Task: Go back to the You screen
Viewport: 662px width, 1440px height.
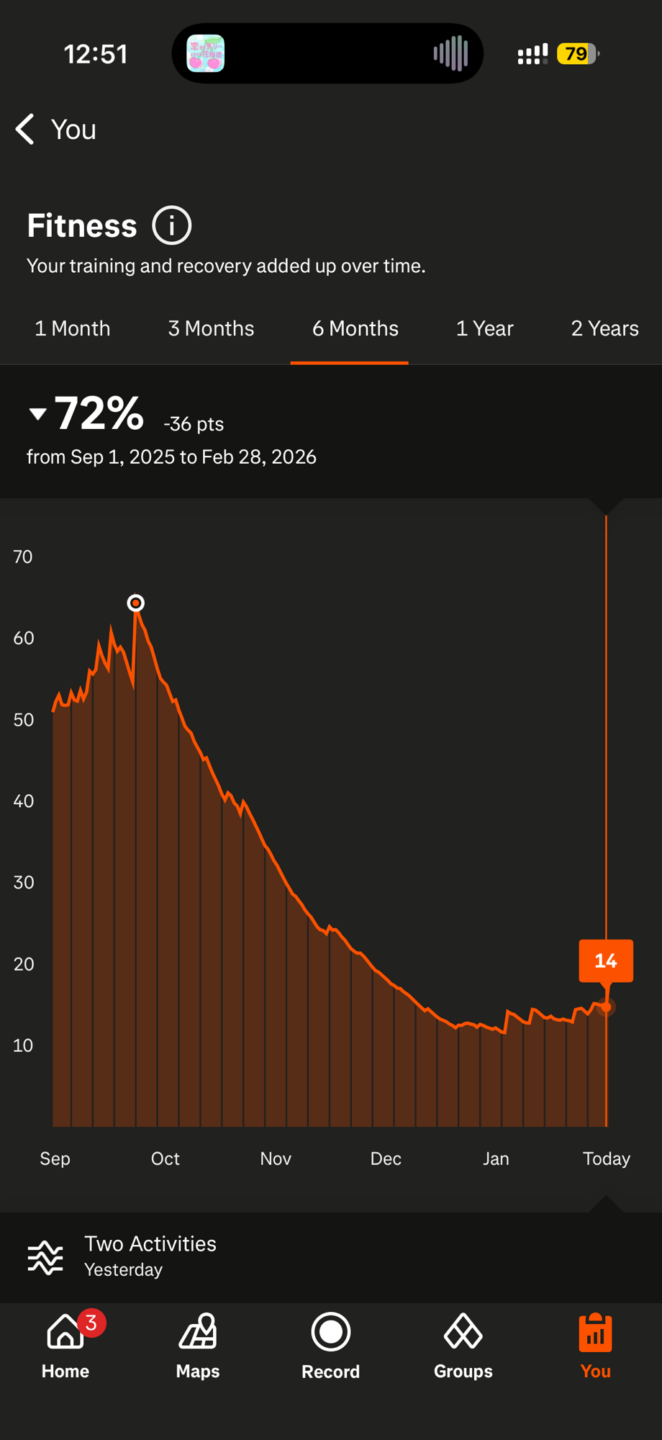Action: click(x=55, y=130)
